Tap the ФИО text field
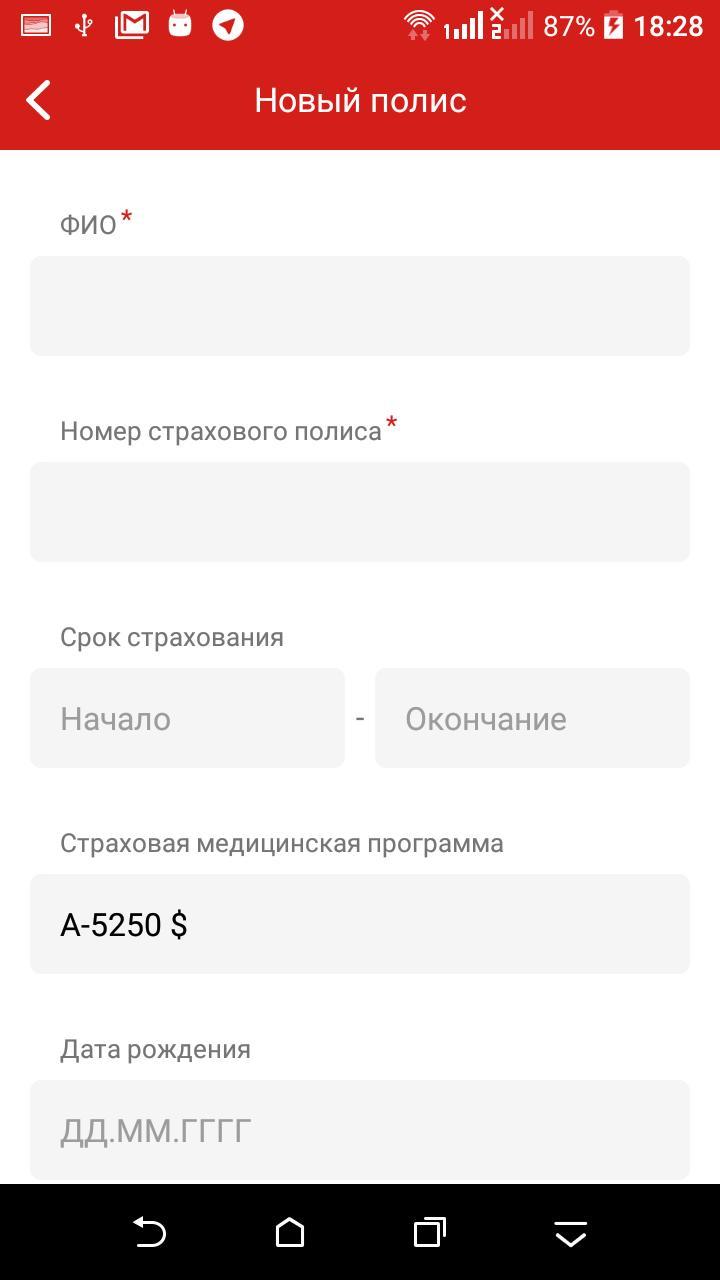The width and height of the screenshot is (720, 1280). [x=360, y=306]
